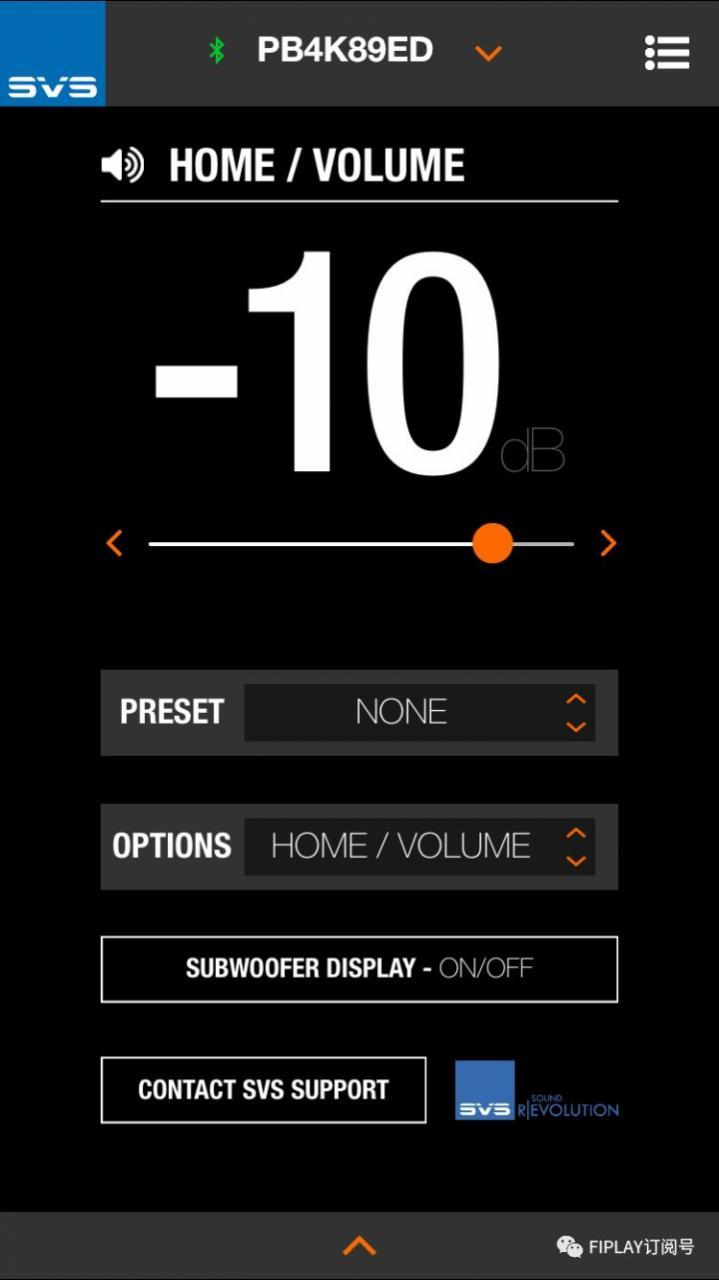Expand the bottom panel chevron
719x1280 pixels.
(x=359, y=1246)
